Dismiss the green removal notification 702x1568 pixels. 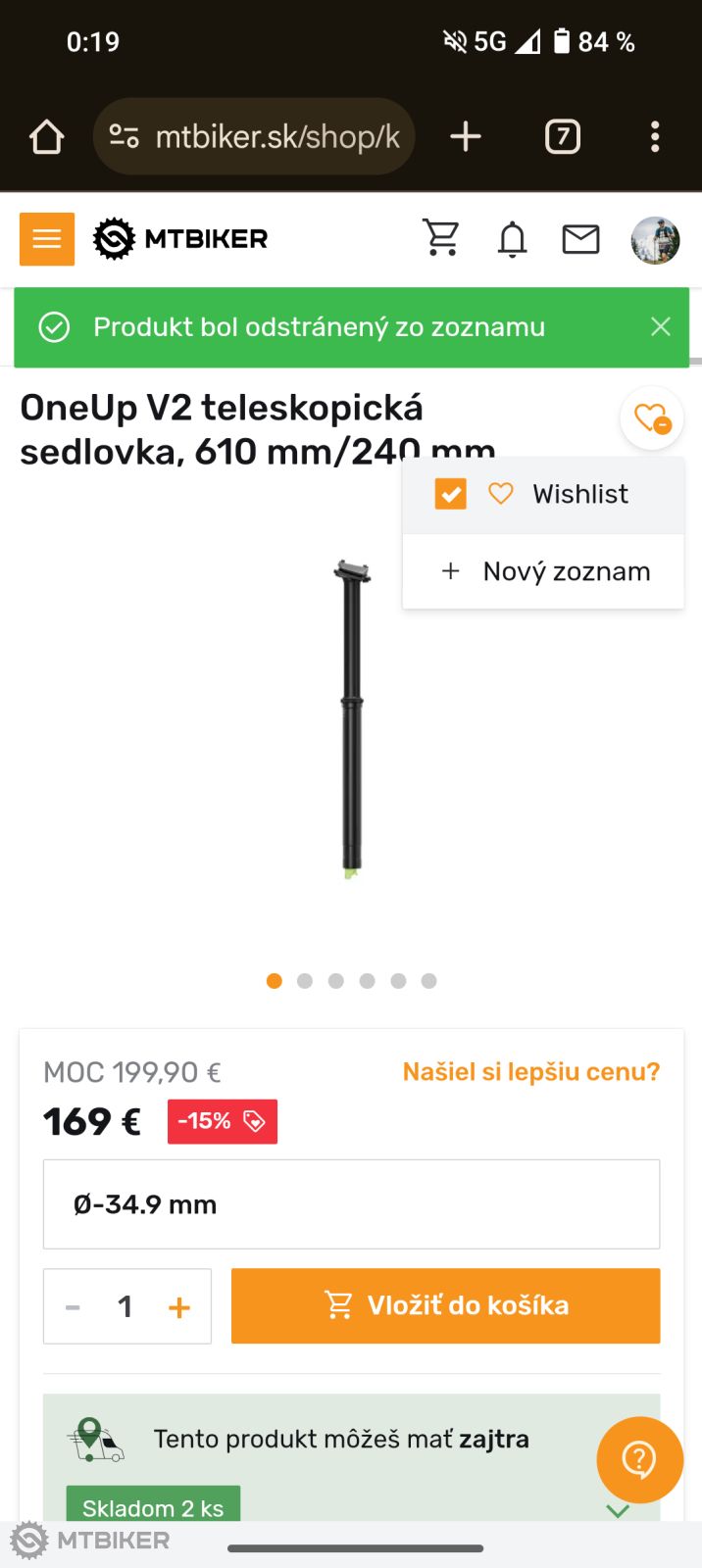point(661,326)
